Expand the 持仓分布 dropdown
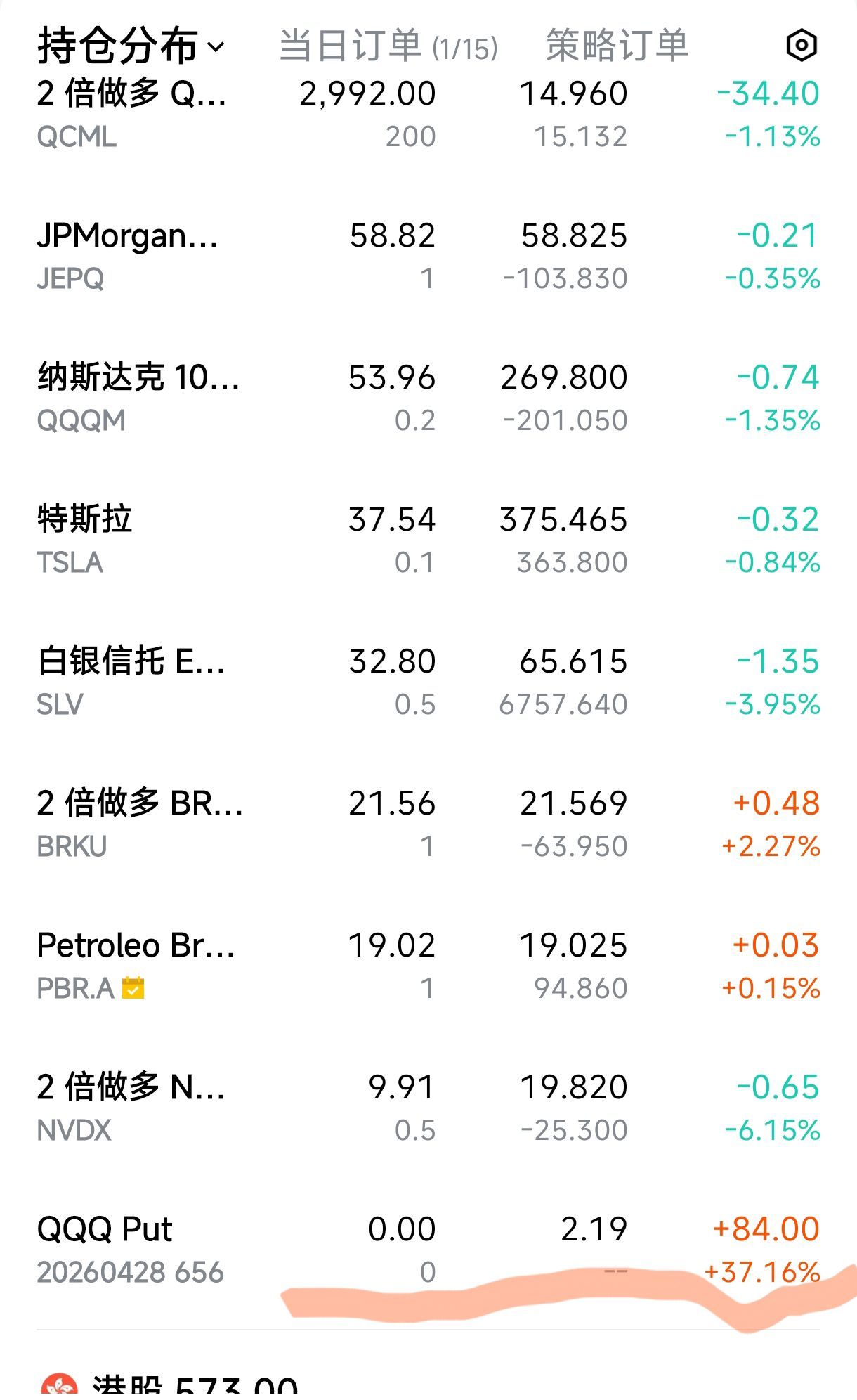857x1400 pixels. (x=131, y=46)
